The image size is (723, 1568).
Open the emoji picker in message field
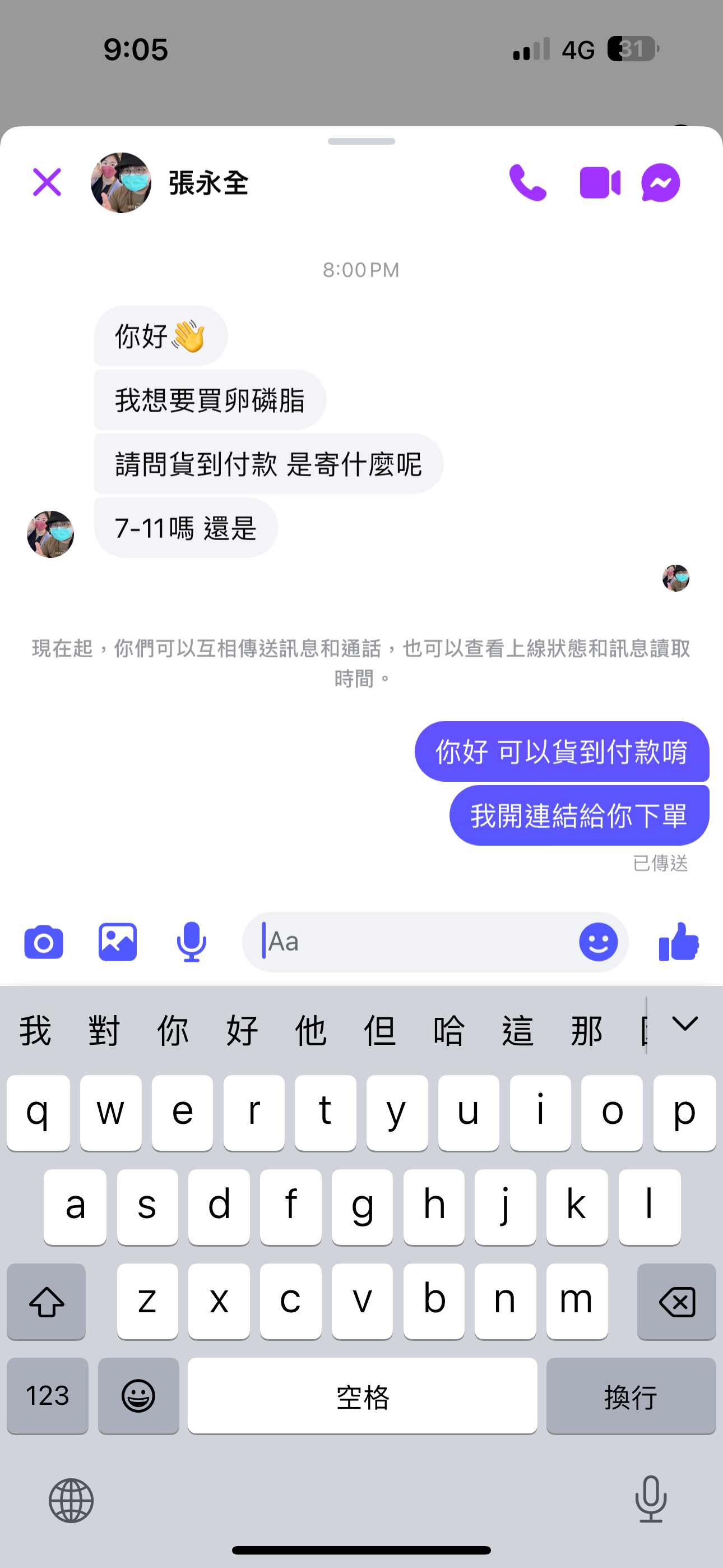tap(597, 942)
